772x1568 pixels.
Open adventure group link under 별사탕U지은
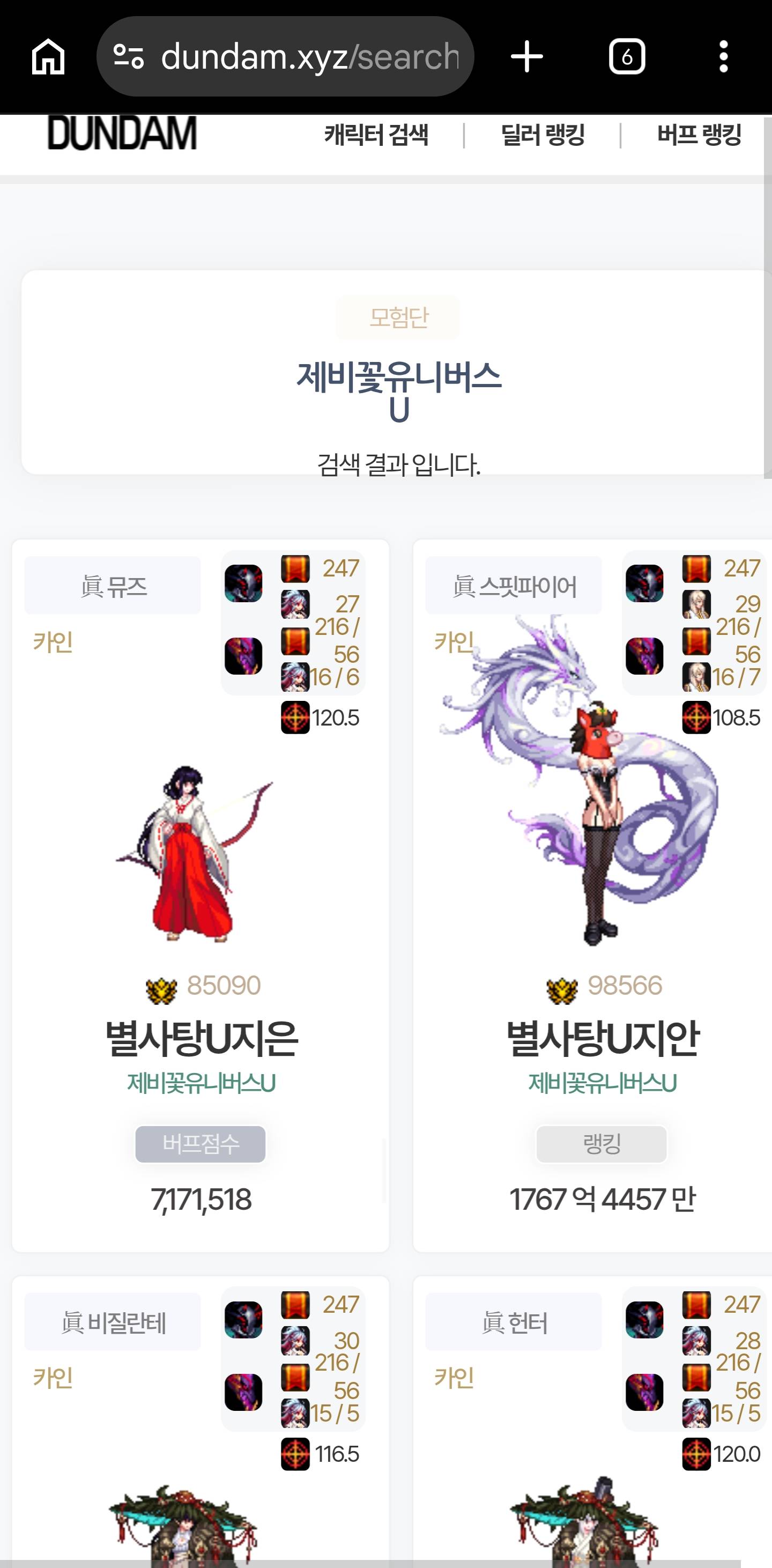(201, 1083)
